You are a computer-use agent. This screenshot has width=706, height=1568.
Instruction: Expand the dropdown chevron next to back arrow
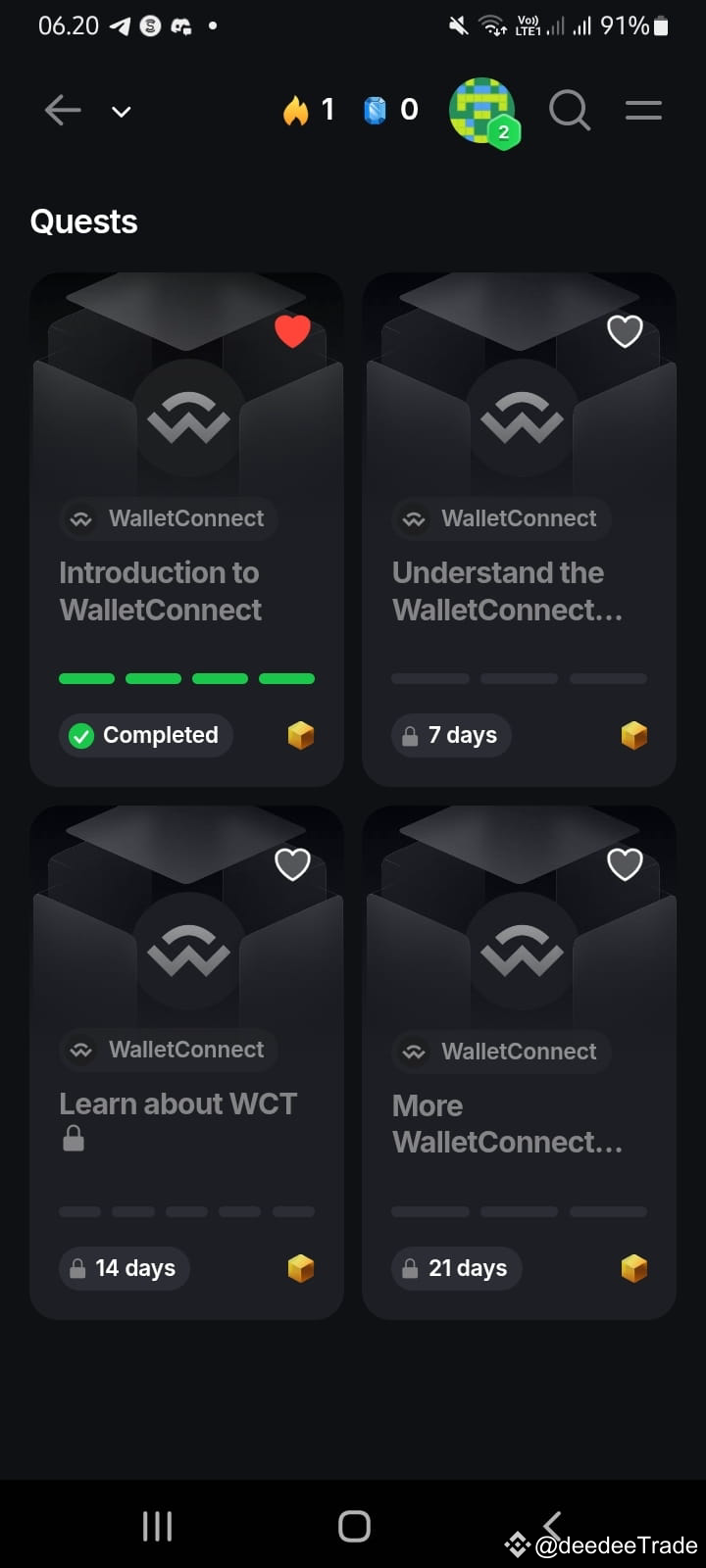point(121,112)
